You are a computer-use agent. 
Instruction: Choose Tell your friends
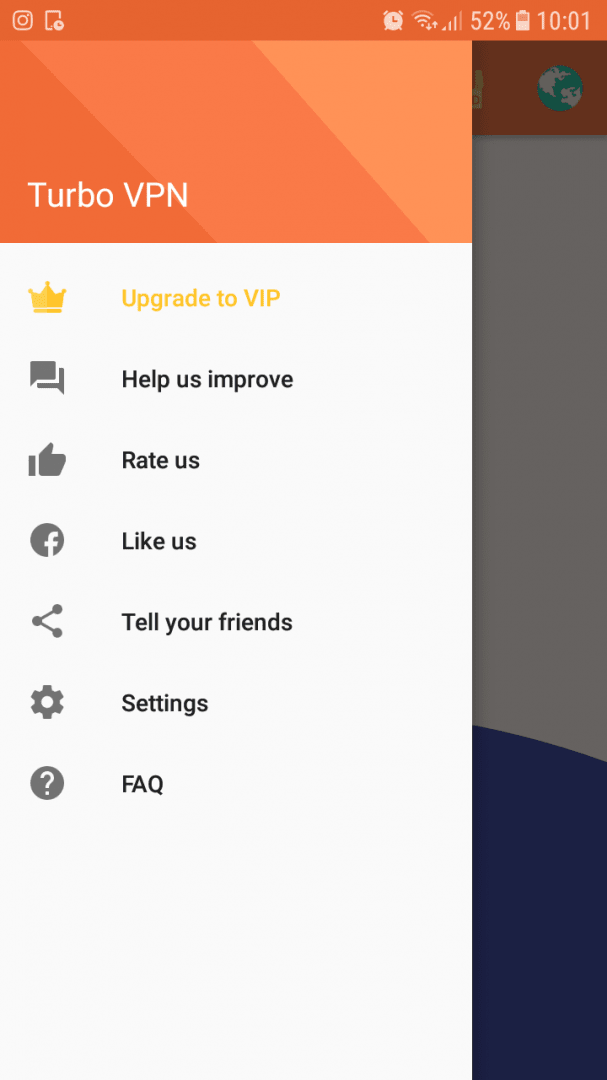pos(236,622)
